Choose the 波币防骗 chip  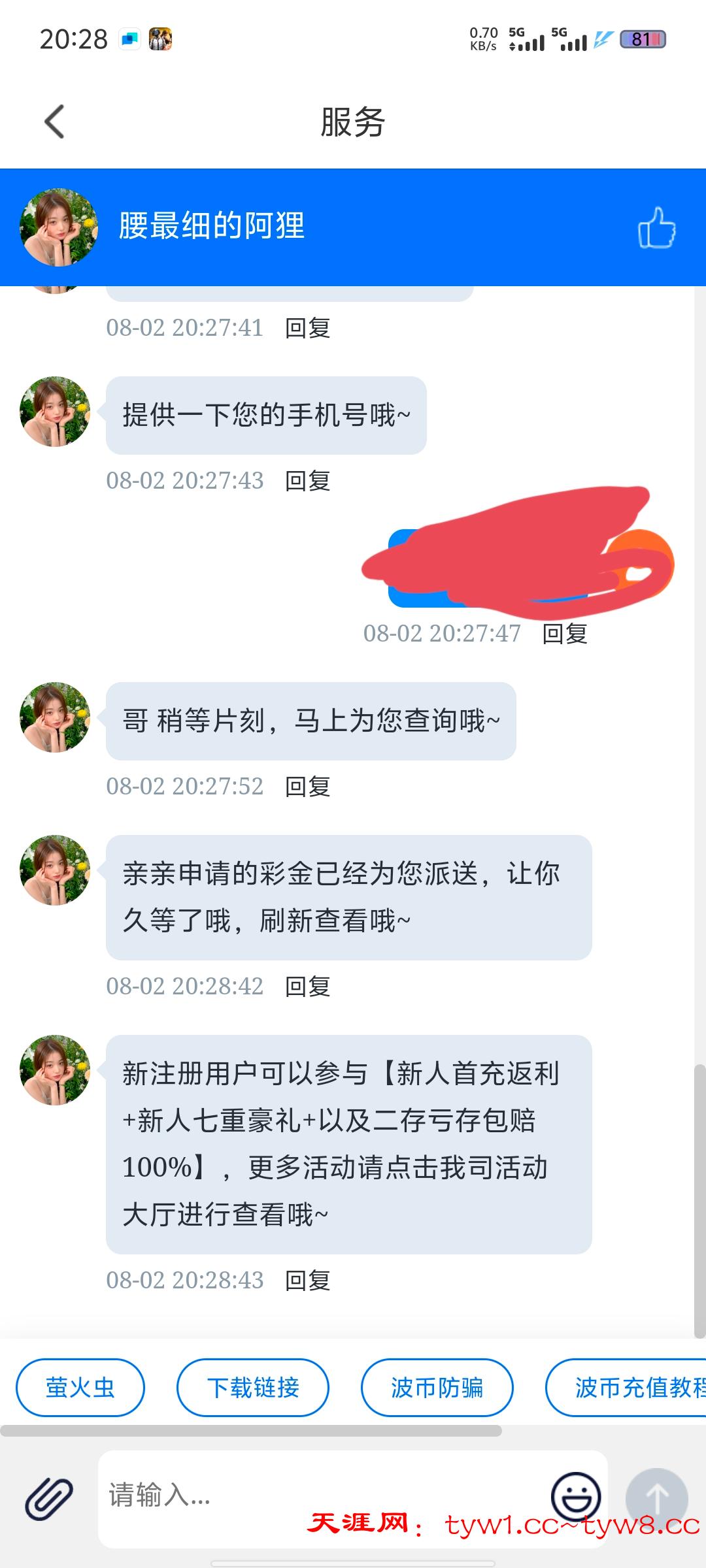click(x=437, y=1388)
